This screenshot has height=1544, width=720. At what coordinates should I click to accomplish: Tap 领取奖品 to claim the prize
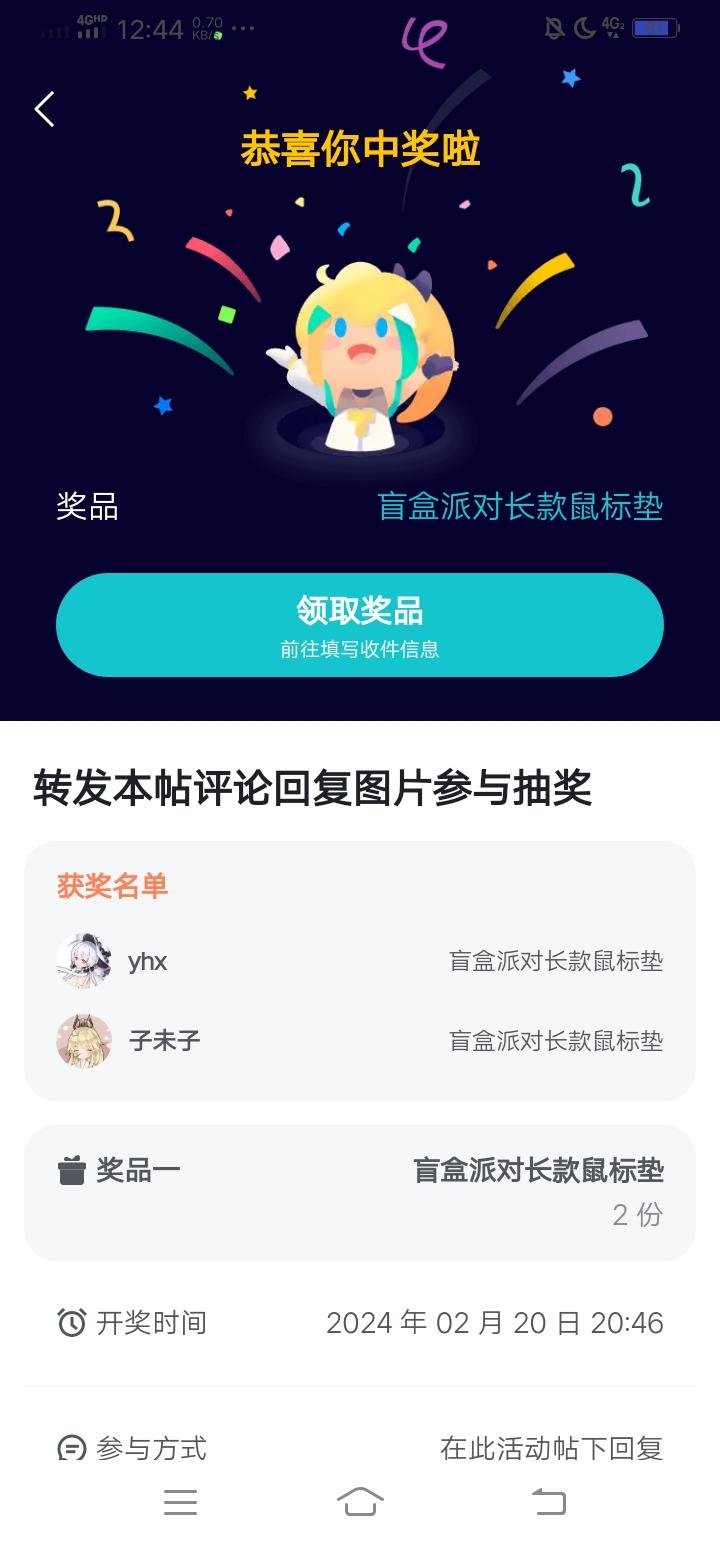pos(360,625)
